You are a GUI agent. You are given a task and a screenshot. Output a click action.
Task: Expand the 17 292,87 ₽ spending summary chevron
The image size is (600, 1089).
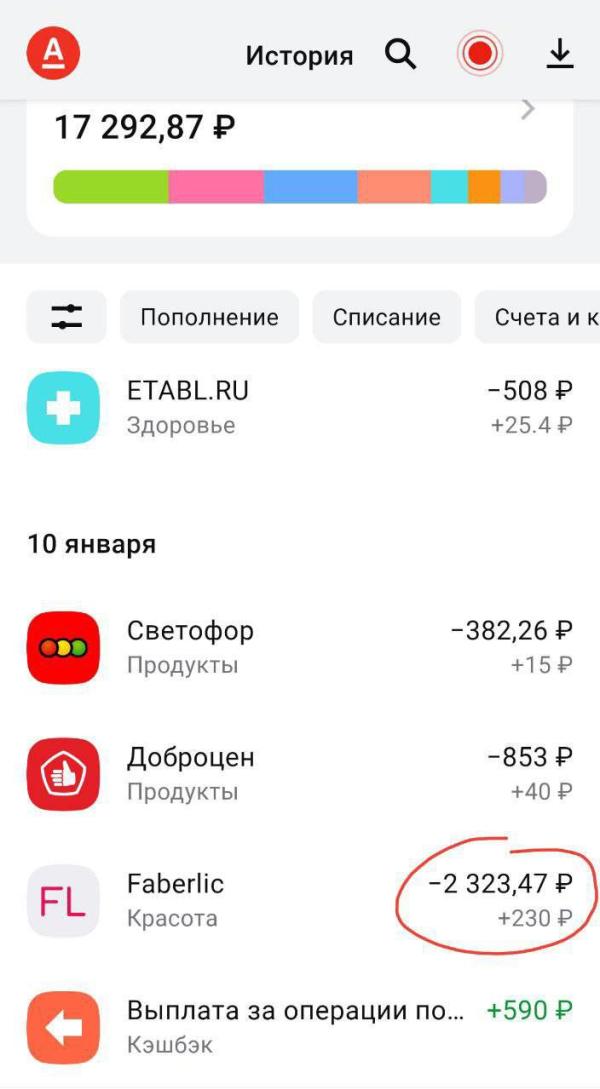(x=528, y=110)
